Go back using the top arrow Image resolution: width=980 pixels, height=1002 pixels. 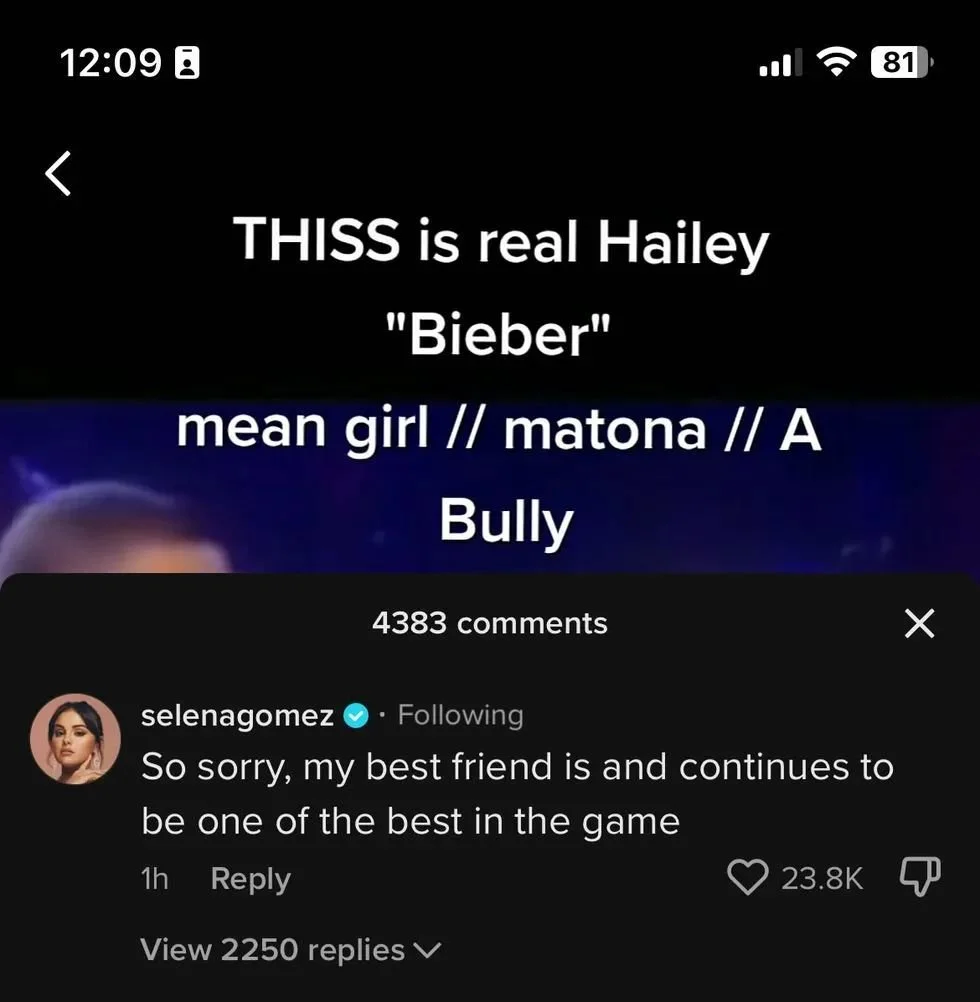pyautogui.click(x=59, y=173)
